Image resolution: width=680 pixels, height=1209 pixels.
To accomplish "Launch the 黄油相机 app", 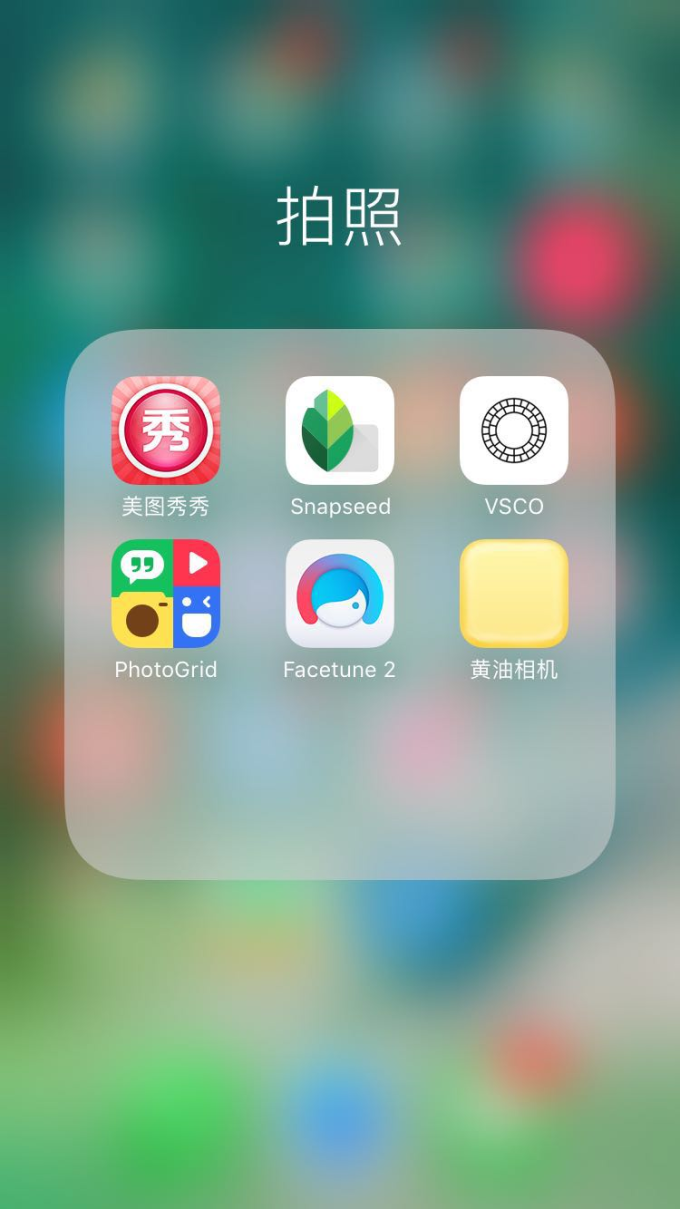I will coord(514,594).
